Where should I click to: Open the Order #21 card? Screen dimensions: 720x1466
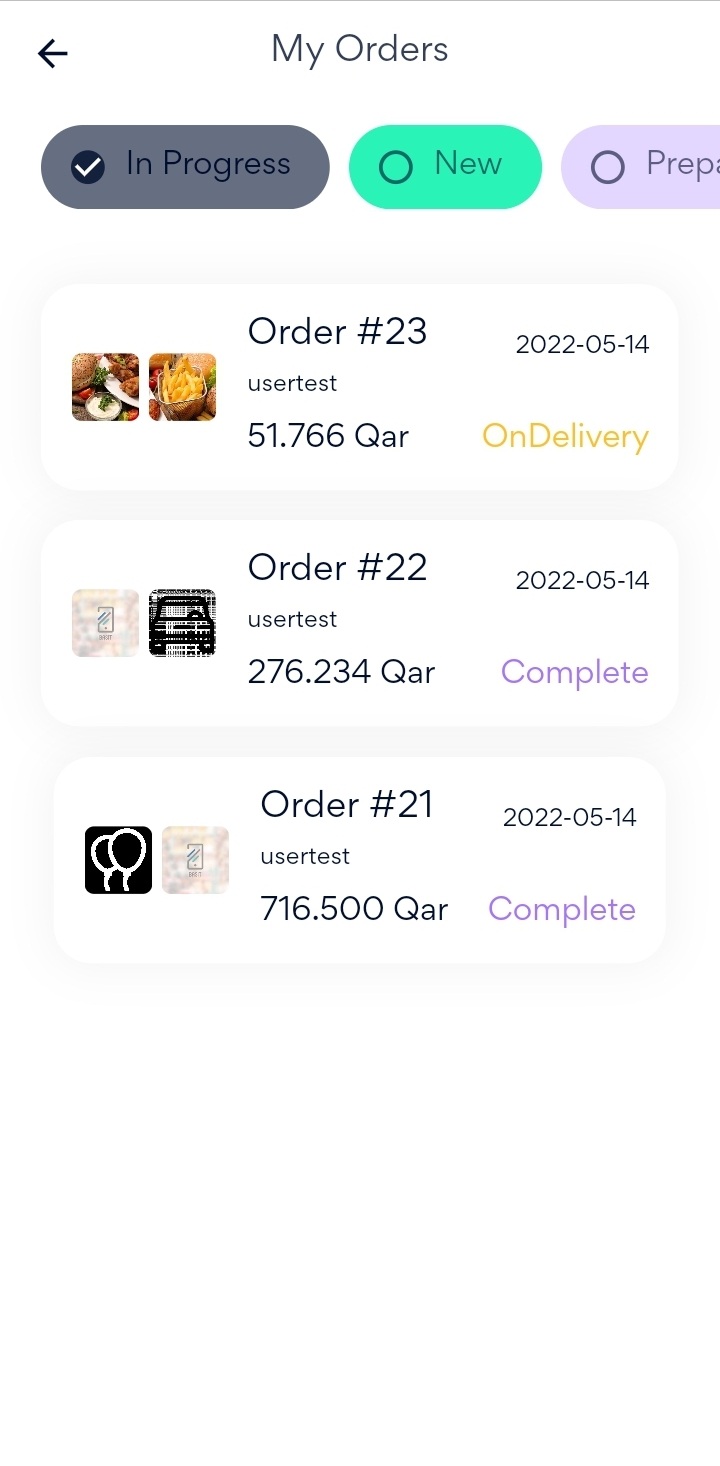(360, 860)
